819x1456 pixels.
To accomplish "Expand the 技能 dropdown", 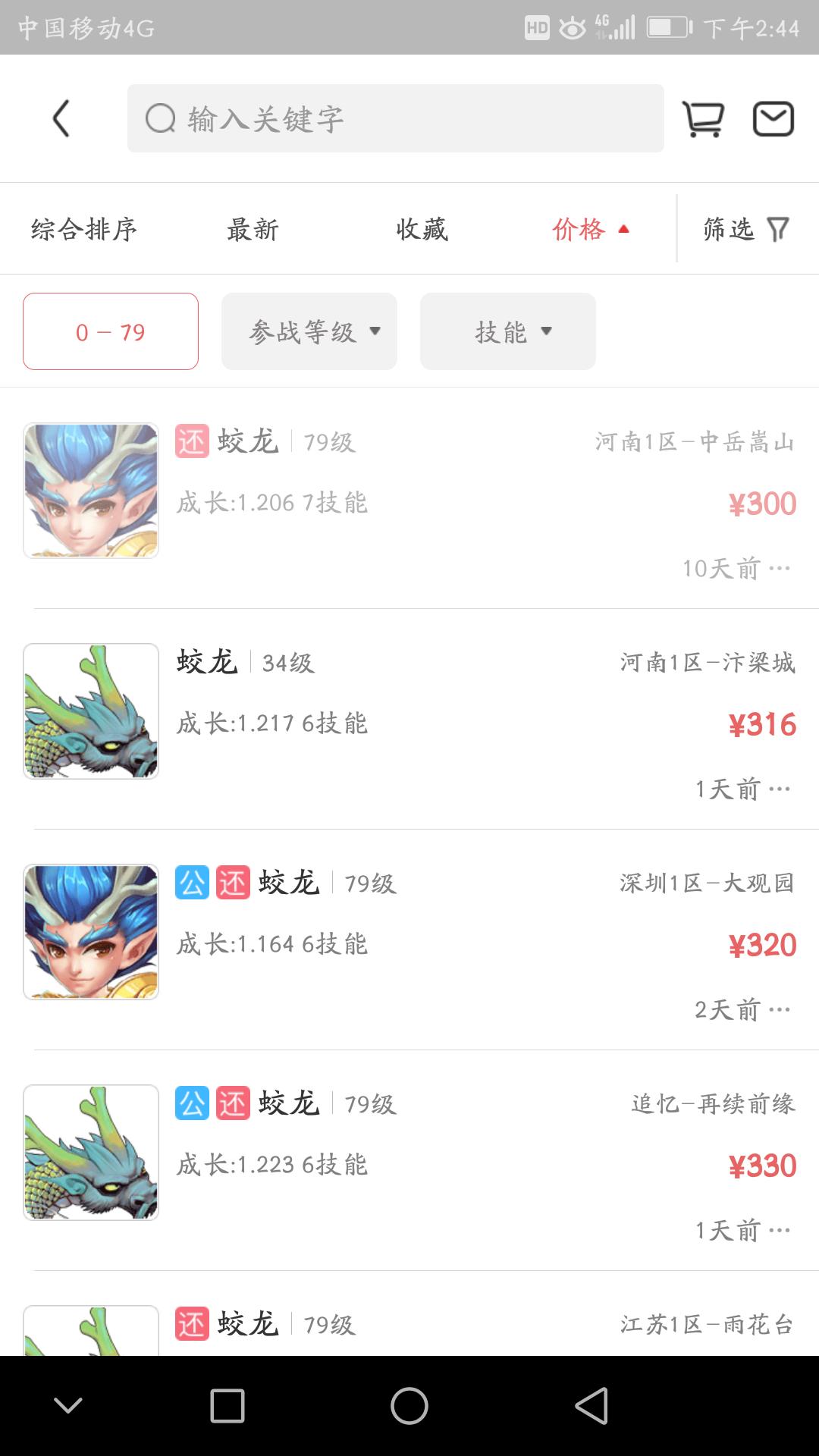I will tap(508, 331).
